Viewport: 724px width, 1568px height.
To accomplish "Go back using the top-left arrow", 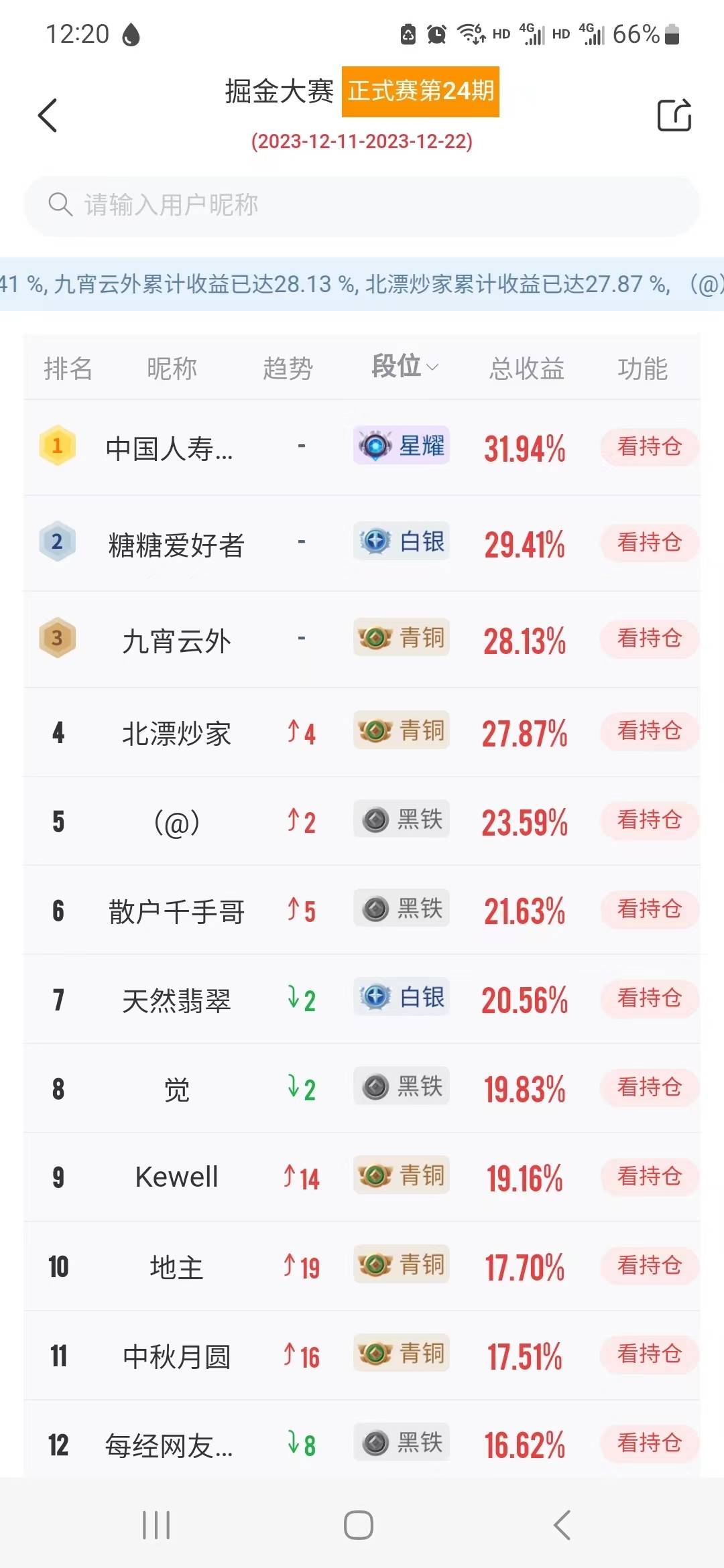I will point(48,115).
